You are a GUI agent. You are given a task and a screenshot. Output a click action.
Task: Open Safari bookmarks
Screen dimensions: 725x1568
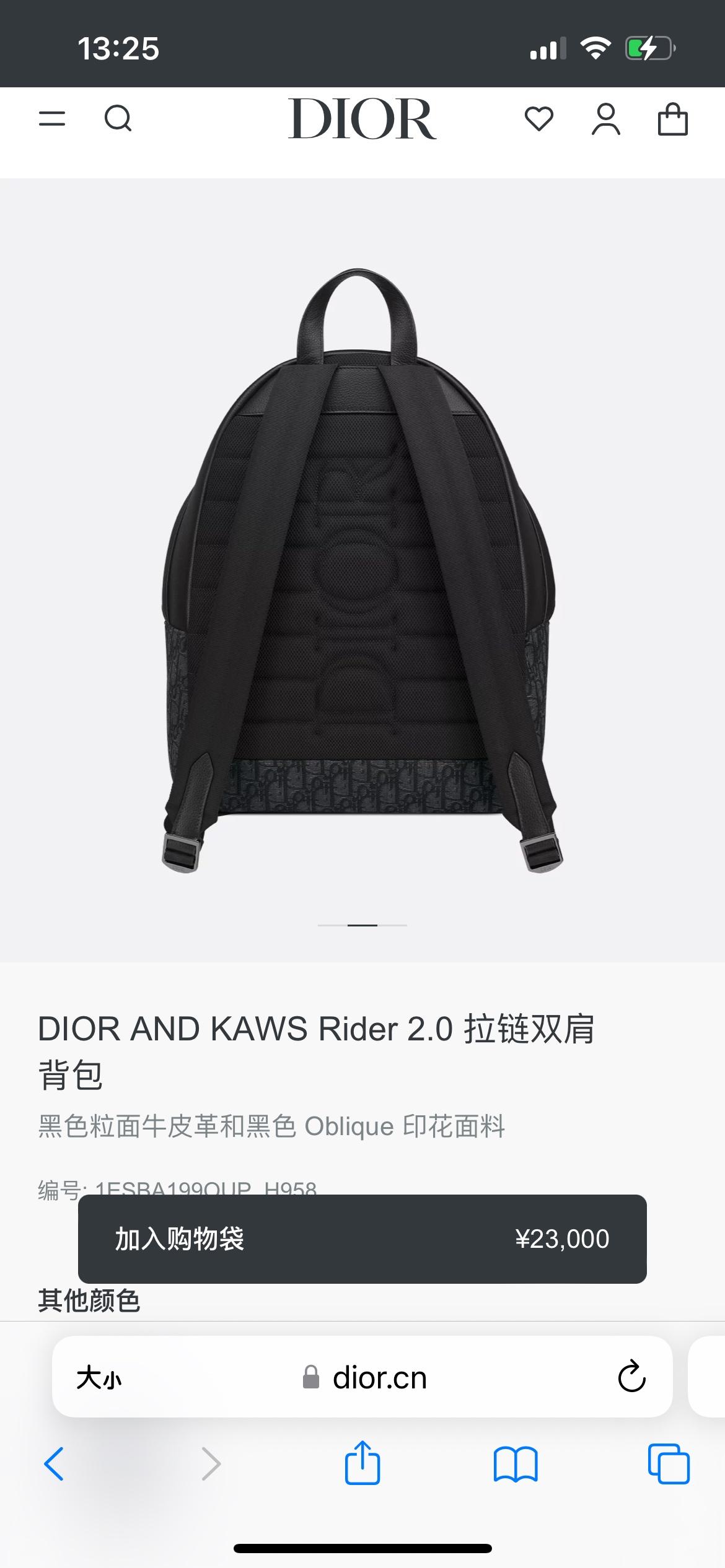pyautogui.click(x=516, y=1464)
